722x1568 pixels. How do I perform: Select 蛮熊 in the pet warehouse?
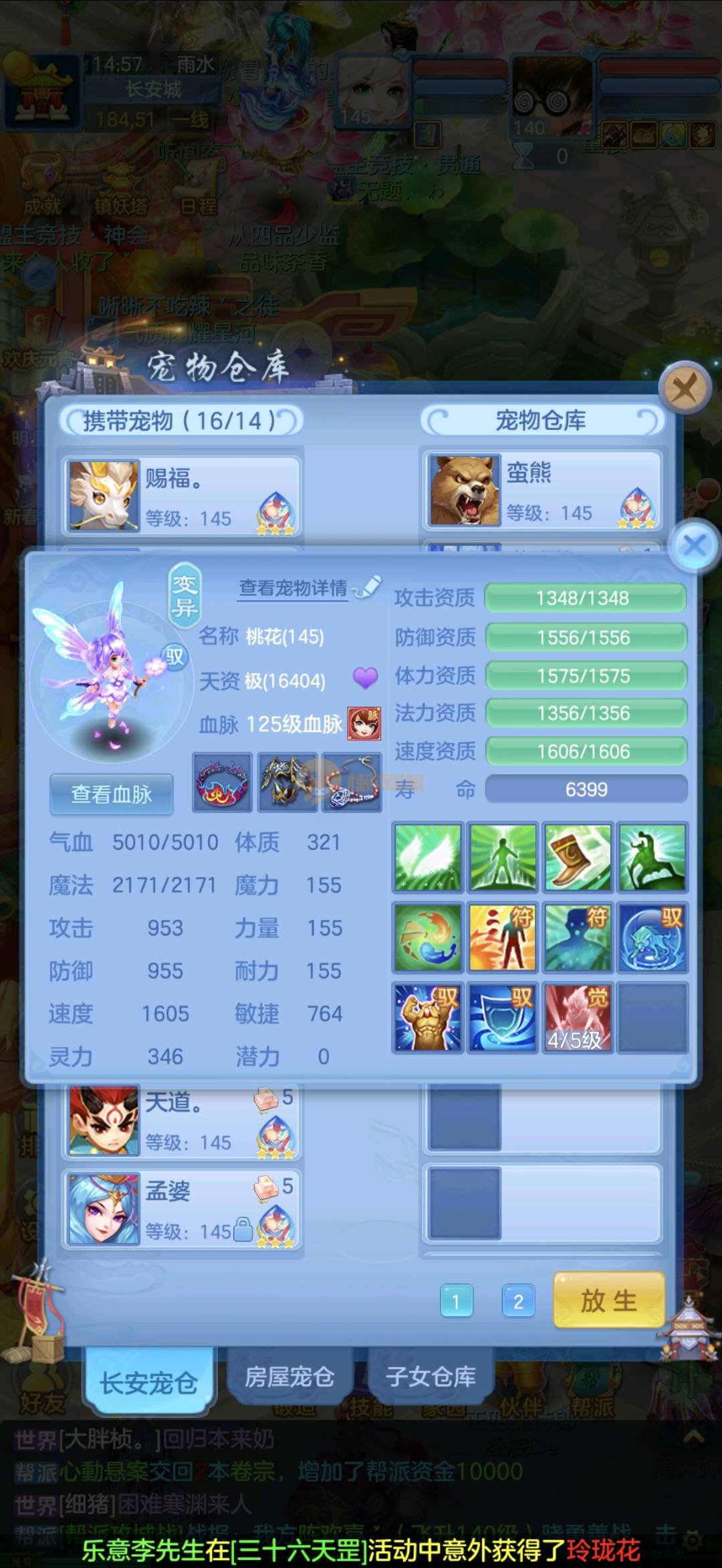coord(541,491)
